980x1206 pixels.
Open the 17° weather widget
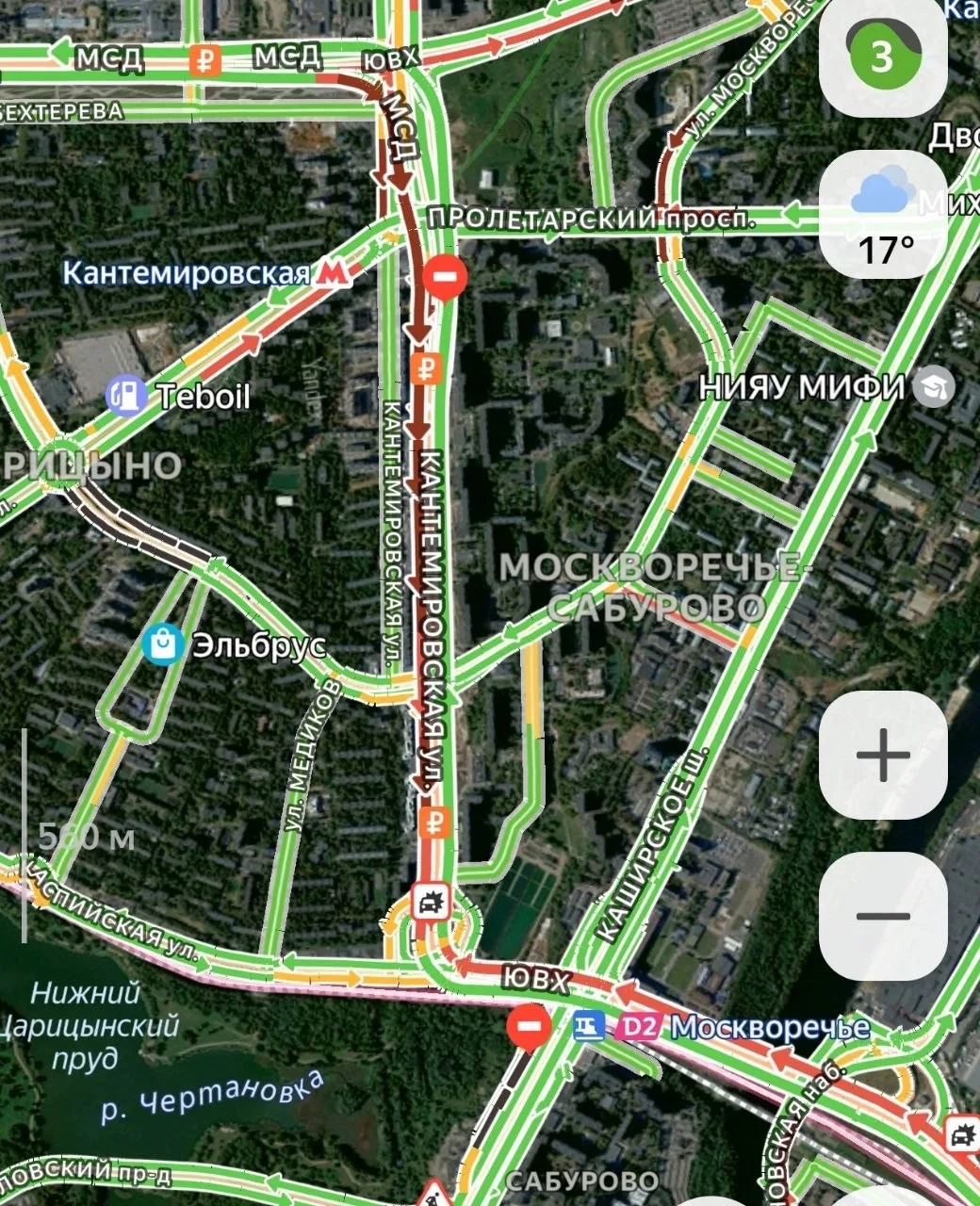tap(883, 214)
